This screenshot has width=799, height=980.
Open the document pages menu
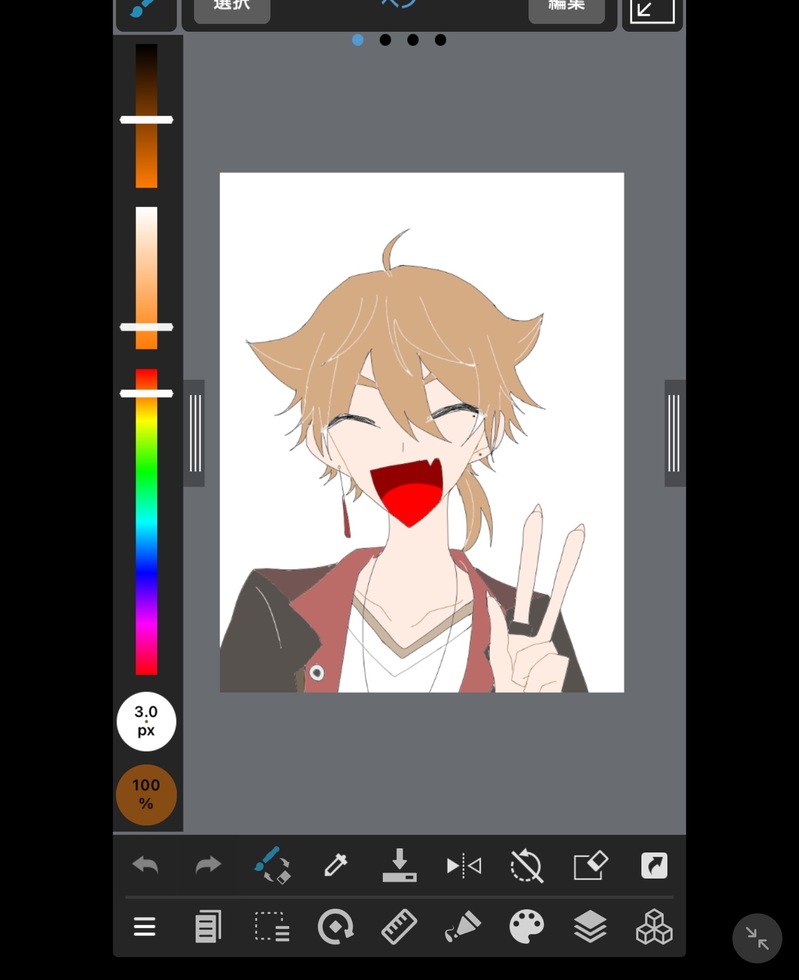(208, 927)
